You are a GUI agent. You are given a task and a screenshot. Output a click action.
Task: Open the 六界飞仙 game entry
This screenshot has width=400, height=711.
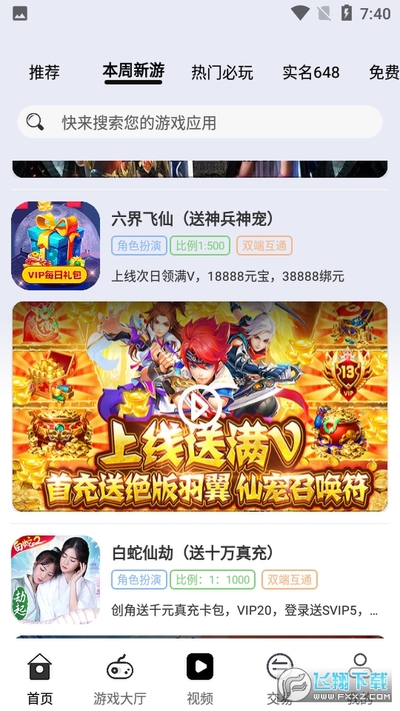(200, 246)
